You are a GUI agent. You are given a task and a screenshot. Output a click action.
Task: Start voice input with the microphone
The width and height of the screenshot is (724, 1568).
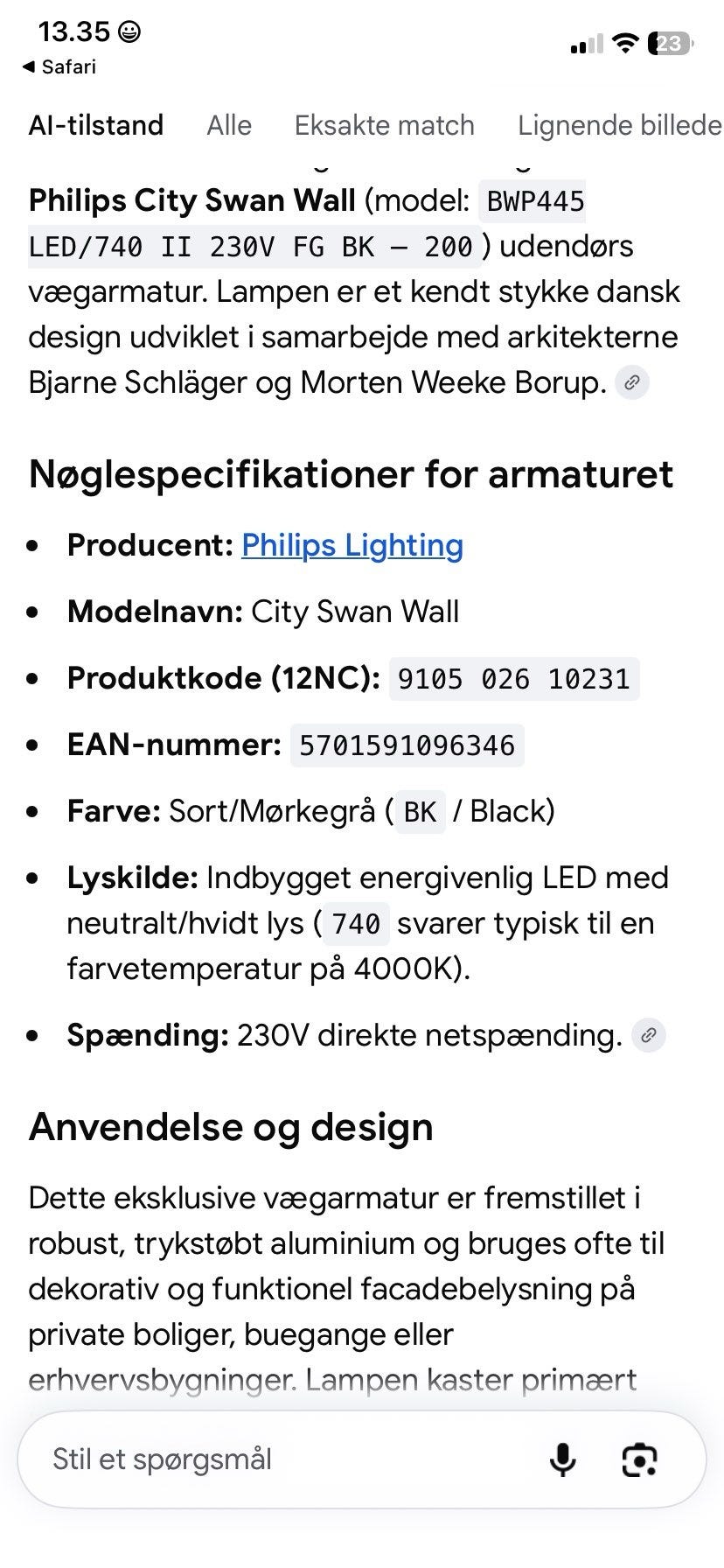tap(563, 1459)
